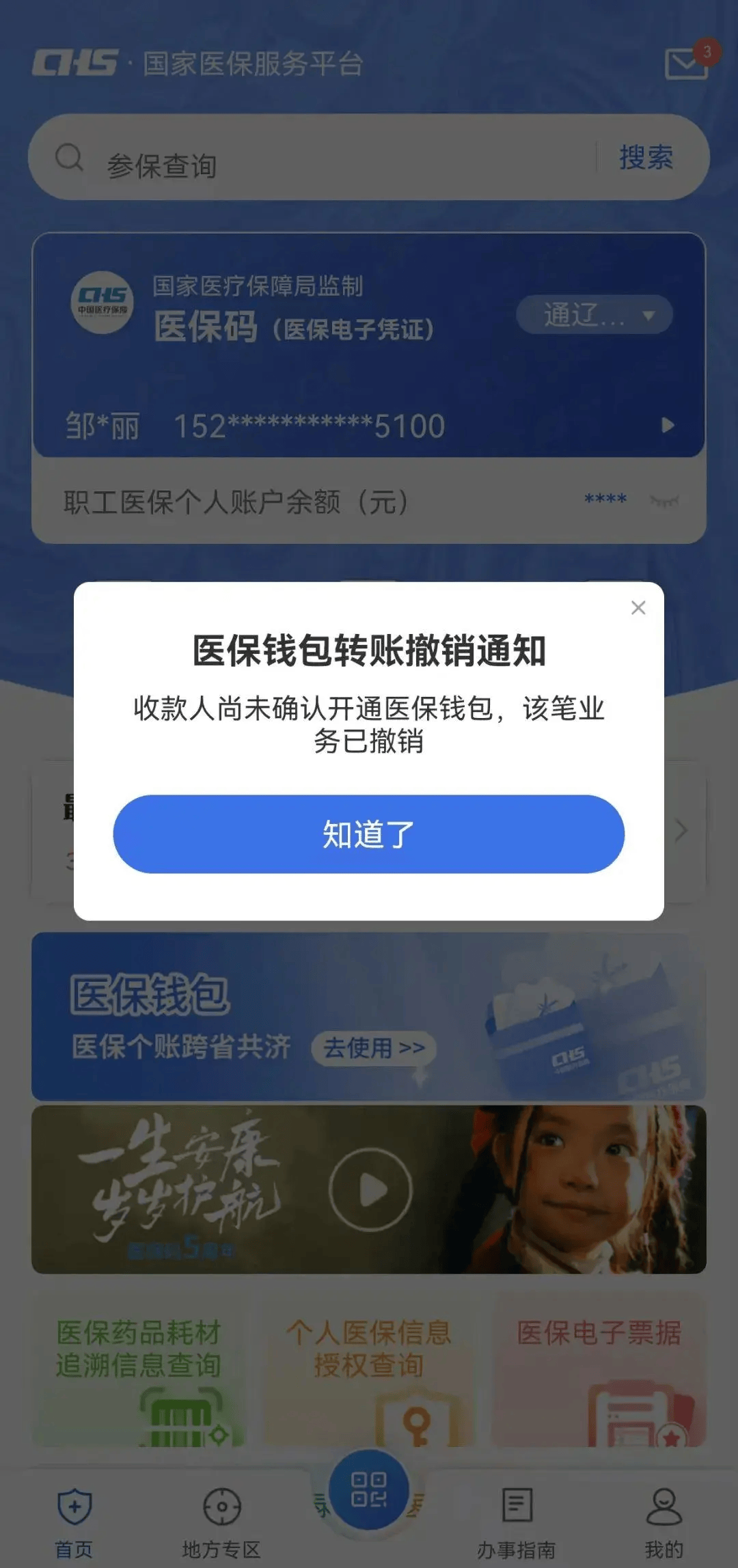Open the 医保码 card arrow
Viewport: 738px width, 1568px height.
(x=668, y=426)
